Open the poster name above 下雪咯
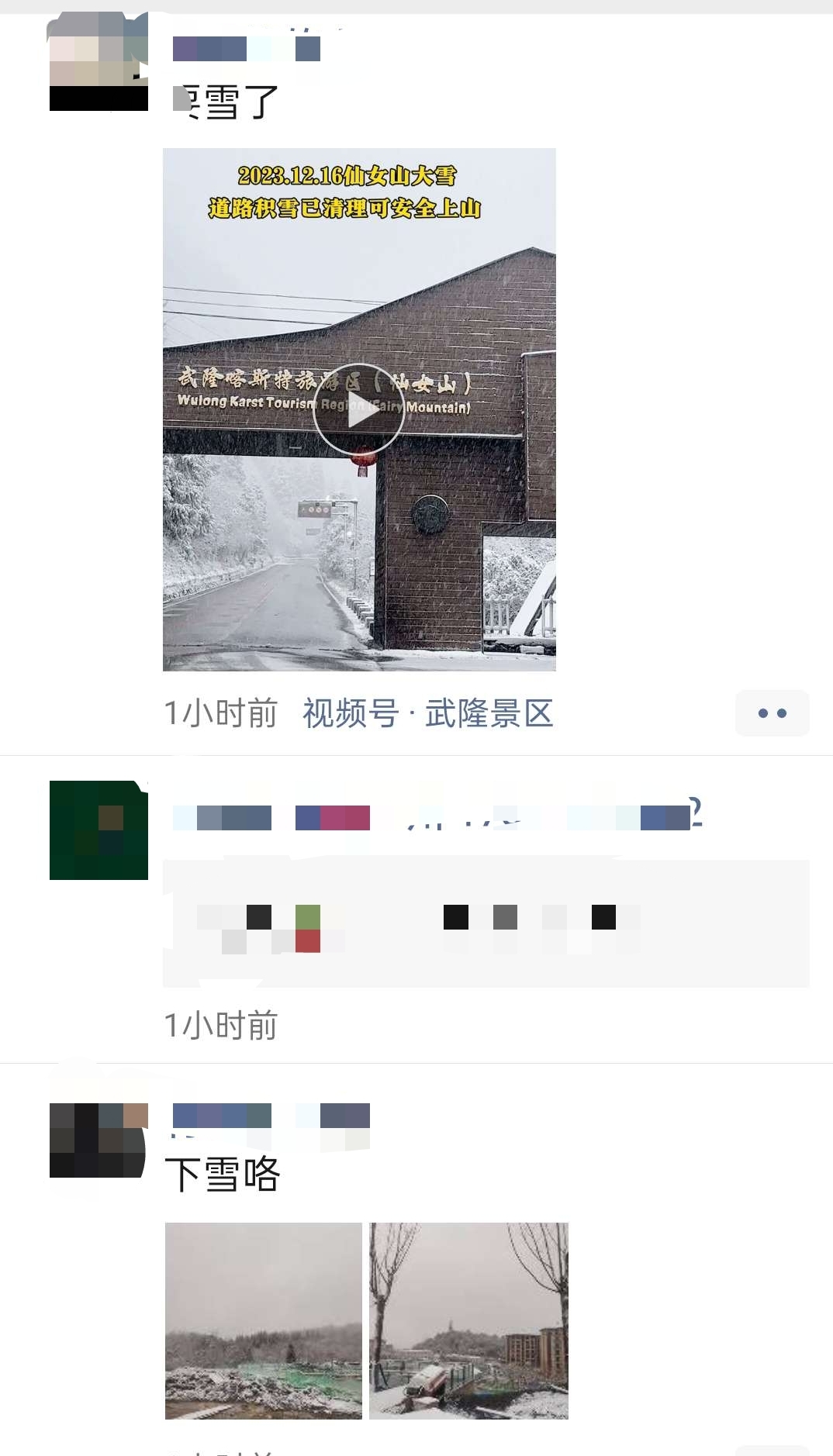 point(271,1116)
